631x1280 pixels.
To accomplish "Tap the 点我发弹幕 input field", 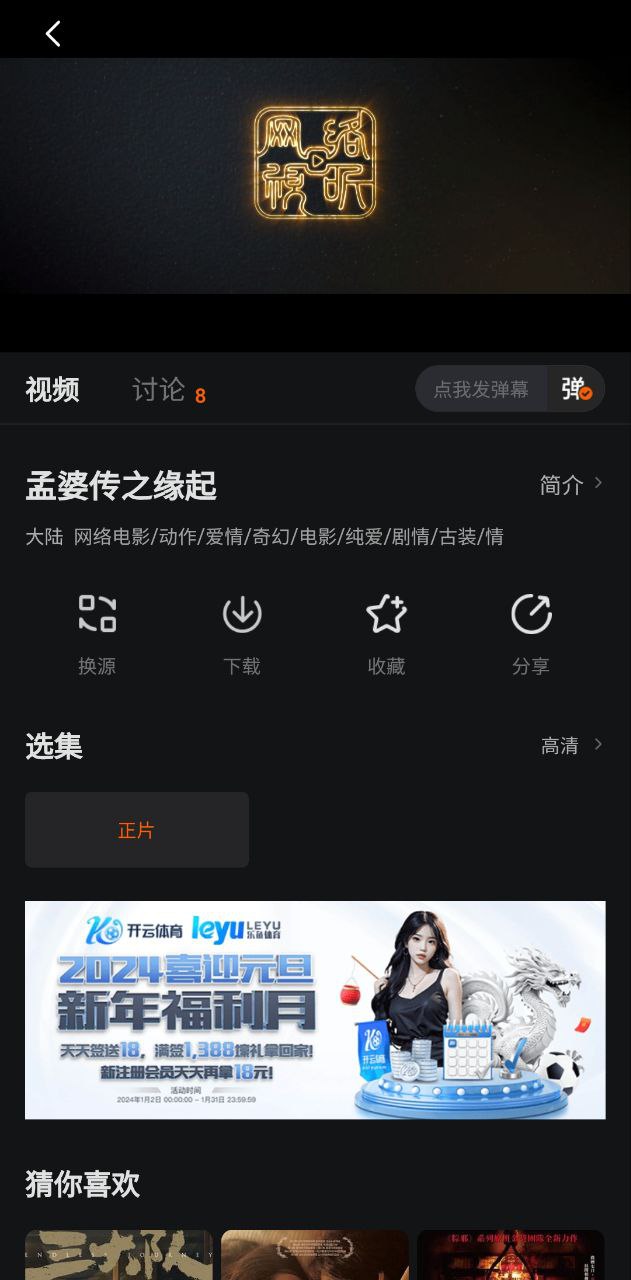I will pos(481,389).
